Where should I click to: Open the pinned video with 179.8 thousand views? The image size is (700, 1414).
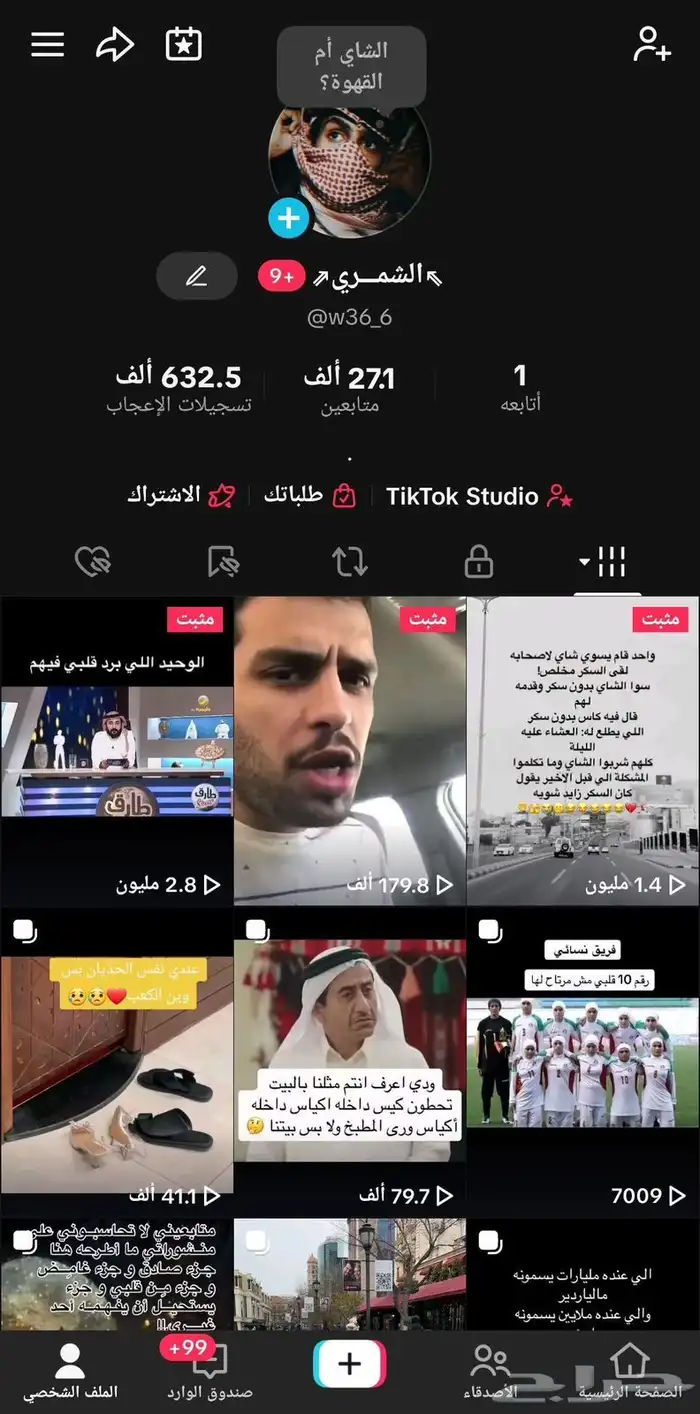pyautogui.click(x=350, y=750)
